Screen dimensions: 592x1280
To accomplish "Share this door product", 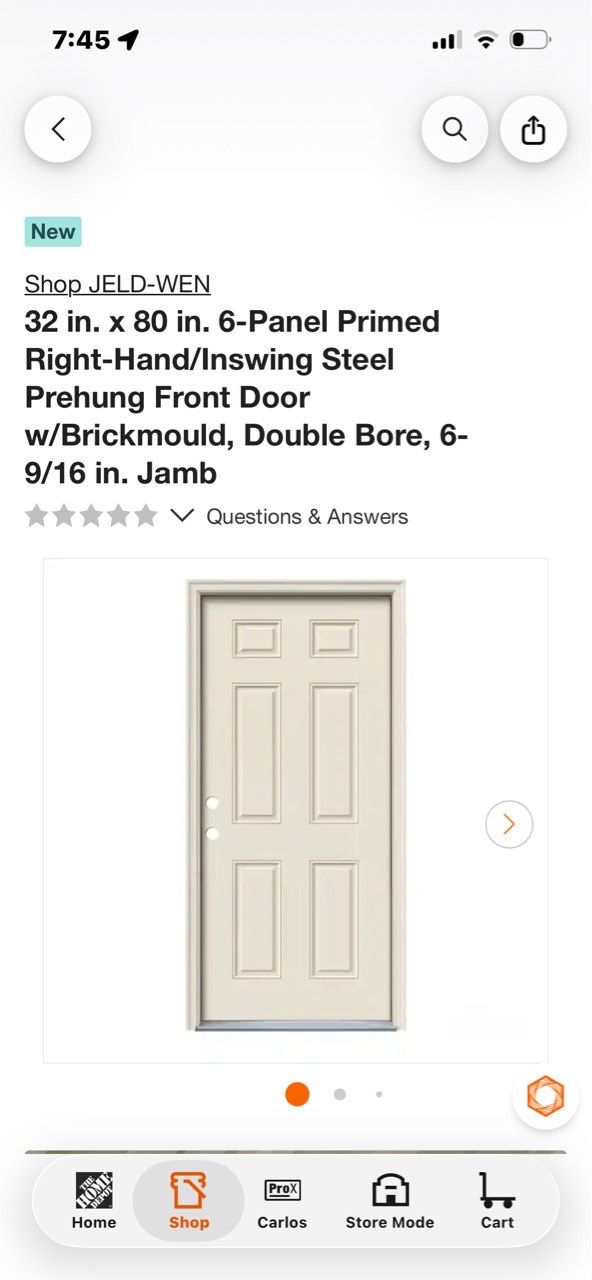I will pos(534,129).
